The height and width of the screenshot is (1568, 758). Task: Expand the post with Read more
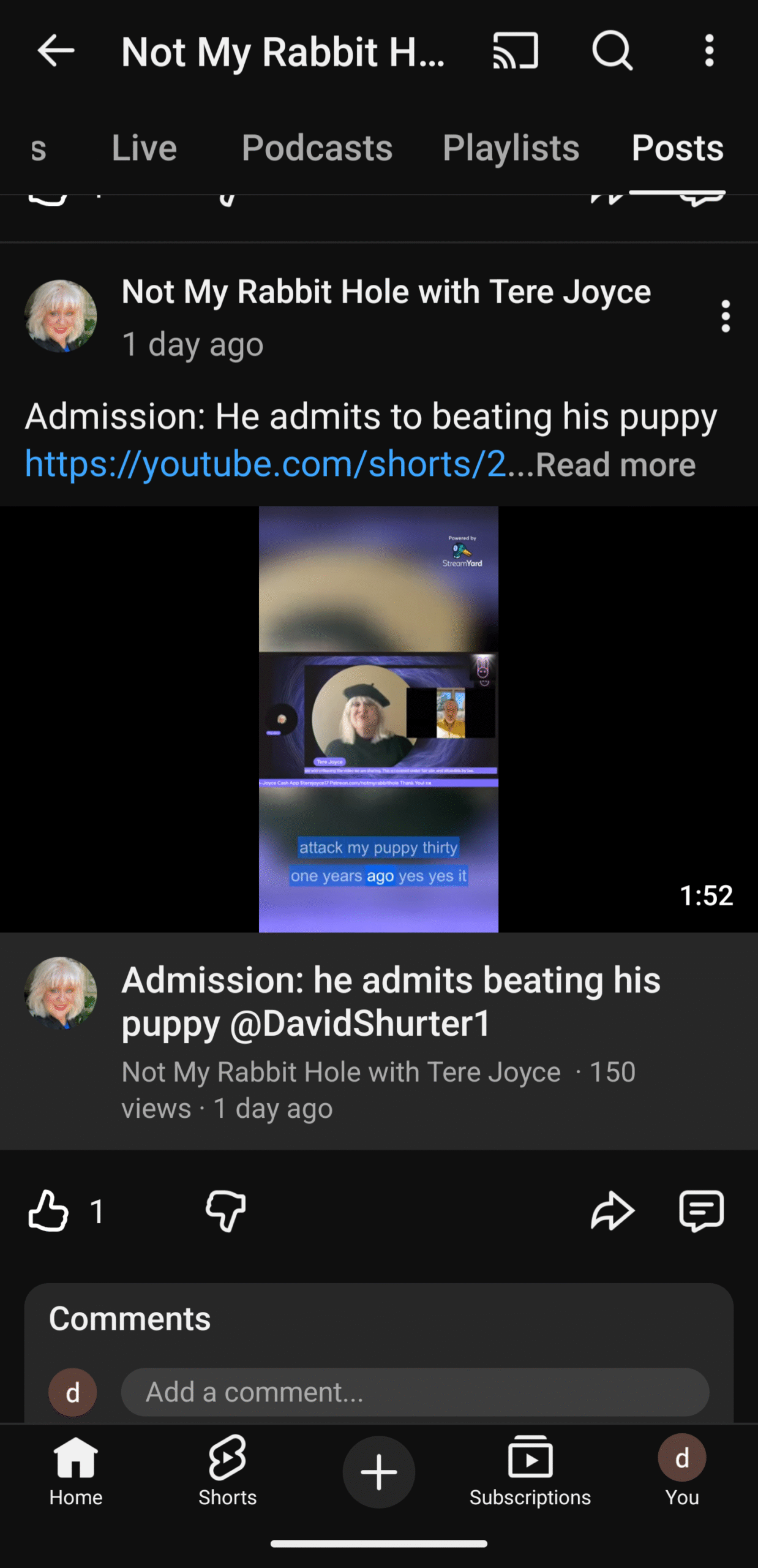615,465
